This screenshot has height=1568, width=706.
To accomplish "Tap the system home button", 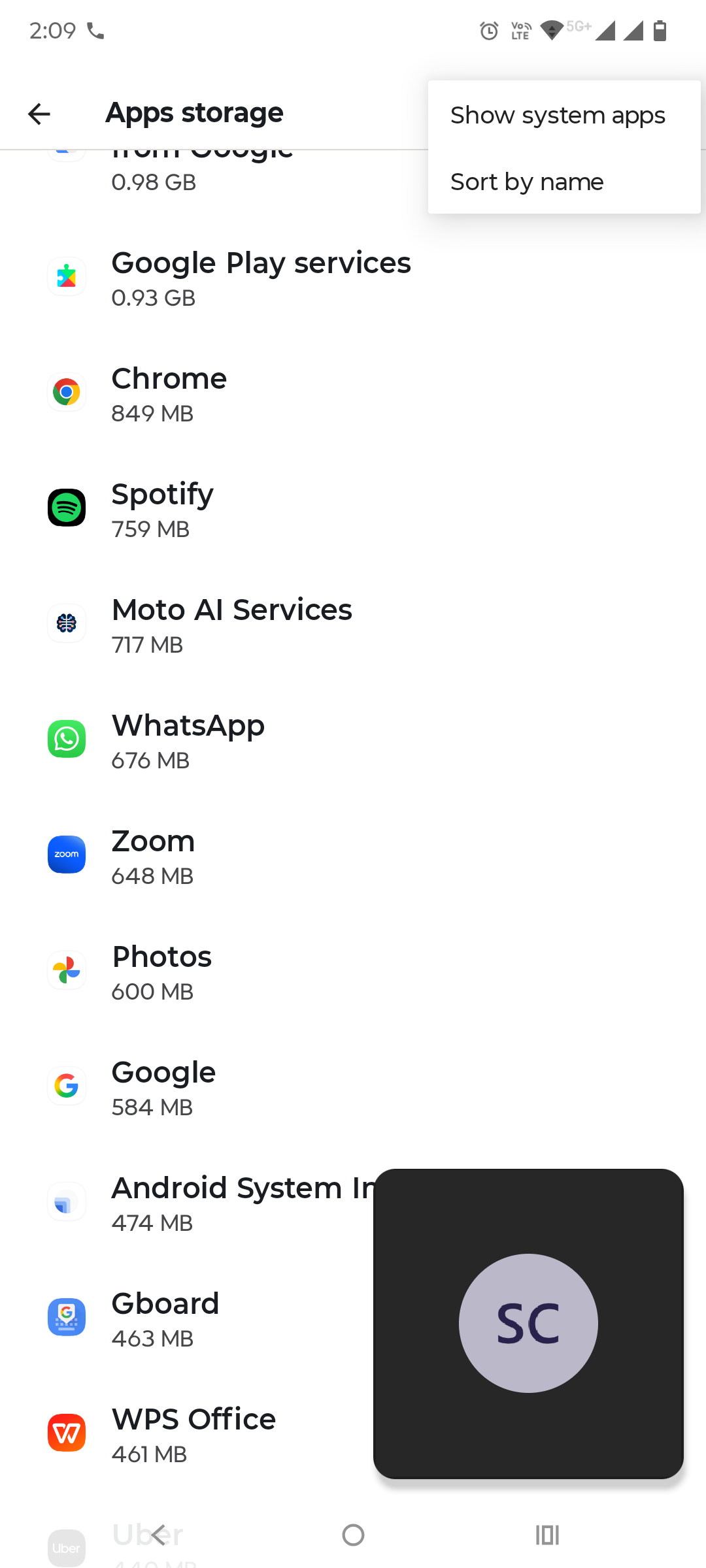I will coord(353,1535).
